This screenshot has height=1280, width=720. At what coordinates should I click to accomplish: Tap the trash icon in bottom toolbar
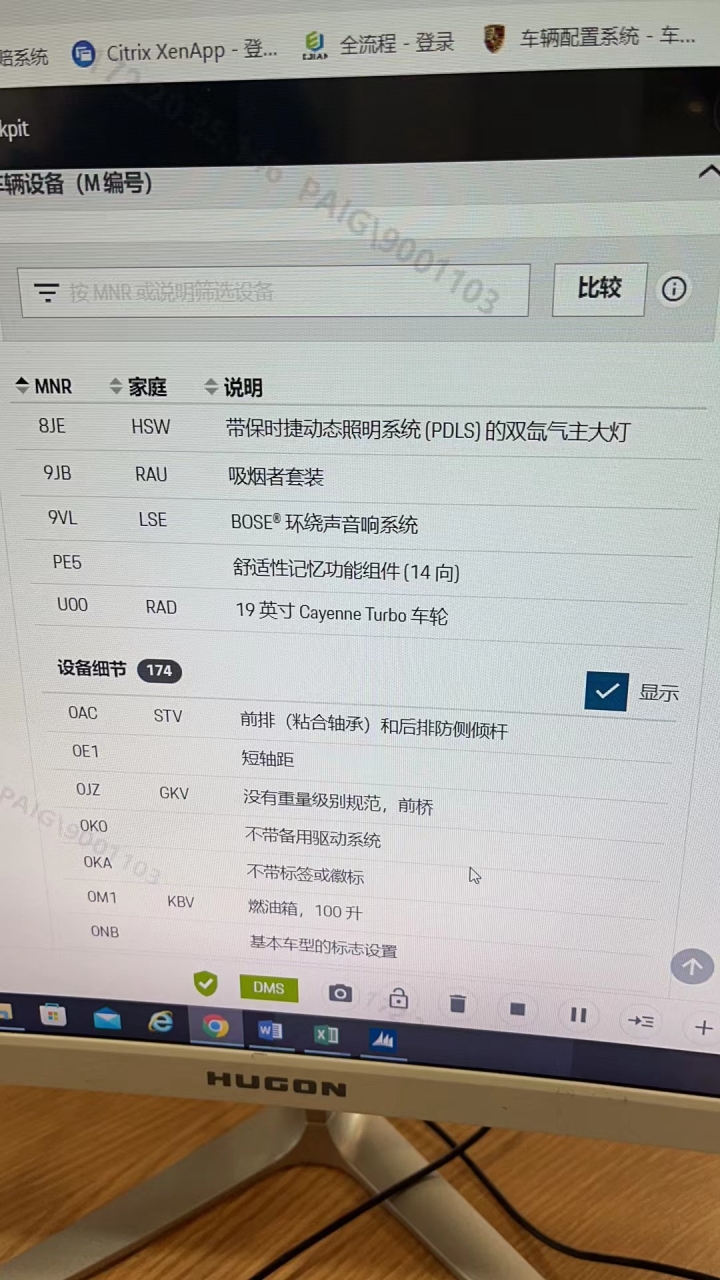tap(457, 1003)
